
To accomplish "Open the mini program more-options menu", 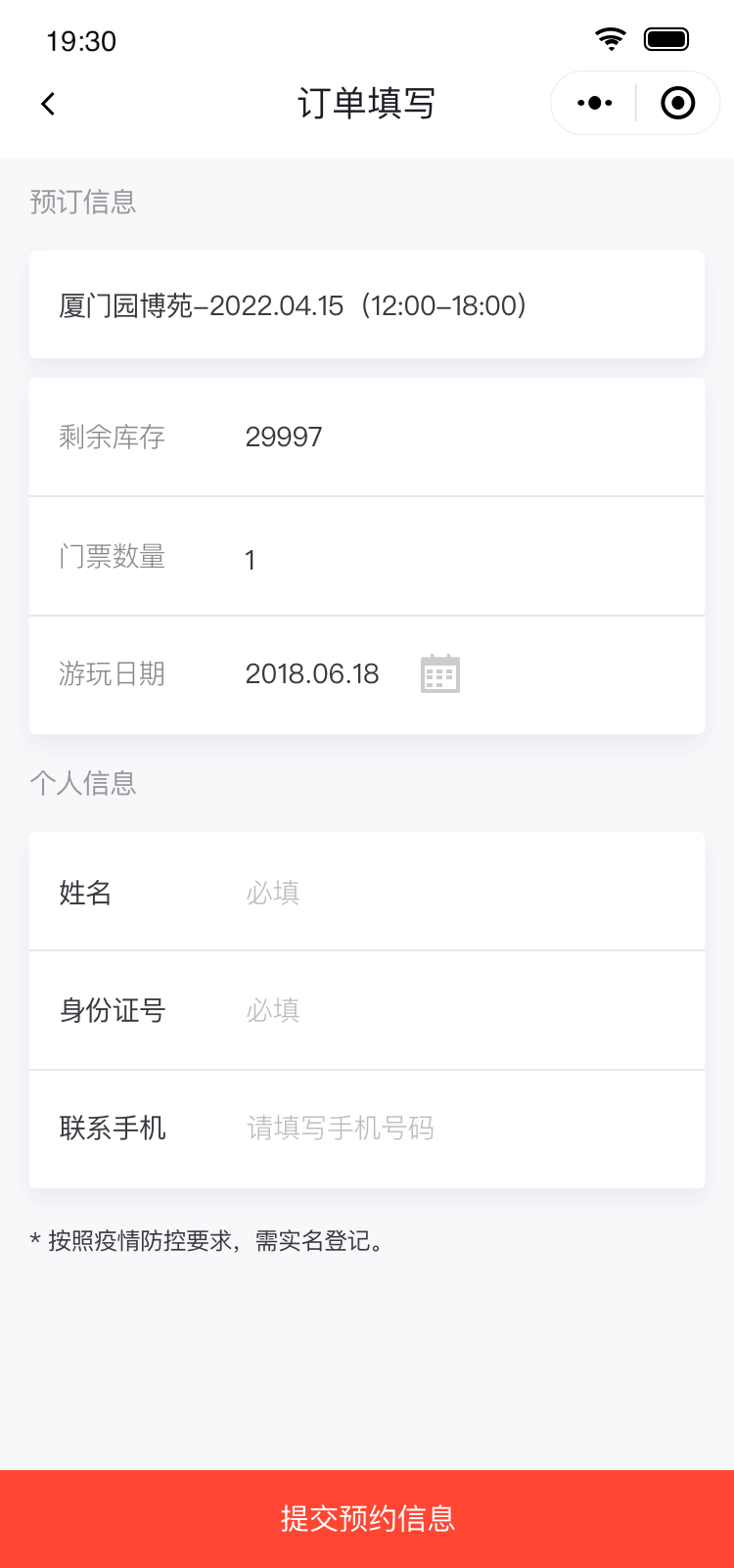I will coord(594,103).
